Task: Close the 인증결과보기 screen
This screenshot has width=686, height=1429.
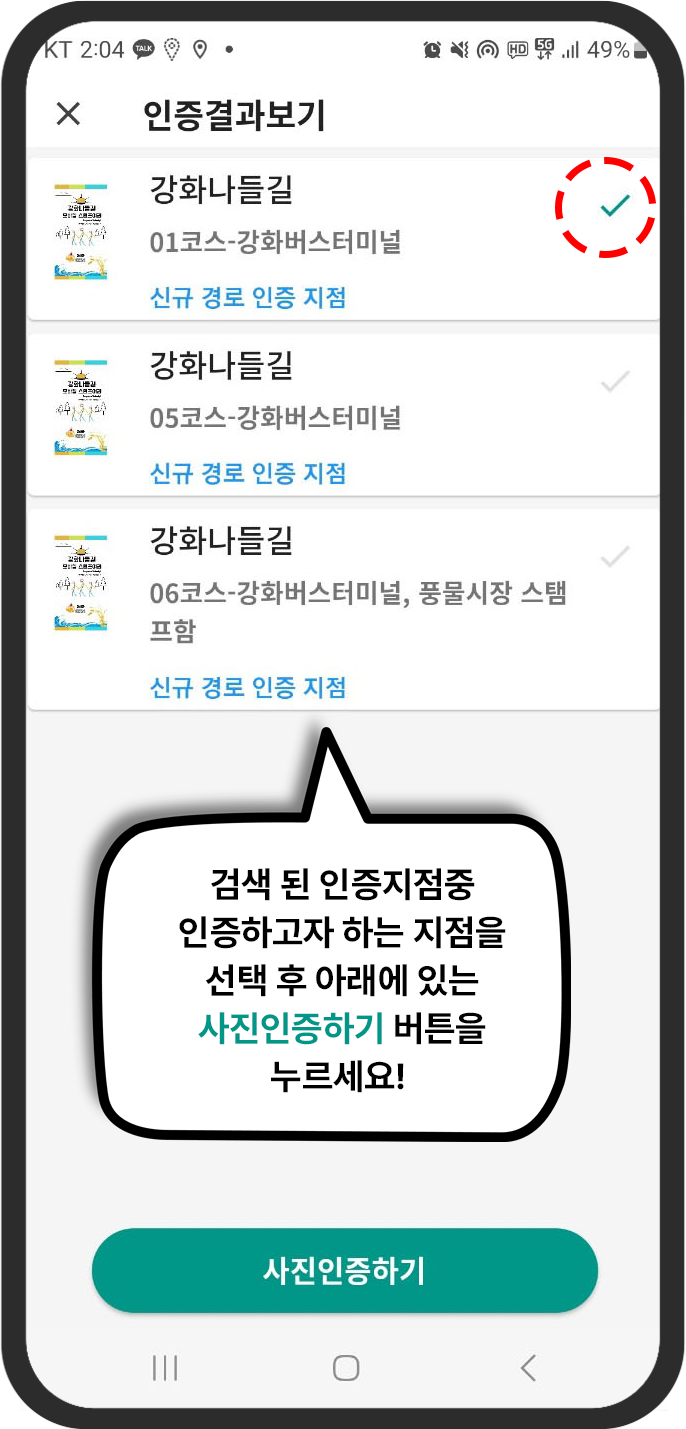Action: [68, 114]
